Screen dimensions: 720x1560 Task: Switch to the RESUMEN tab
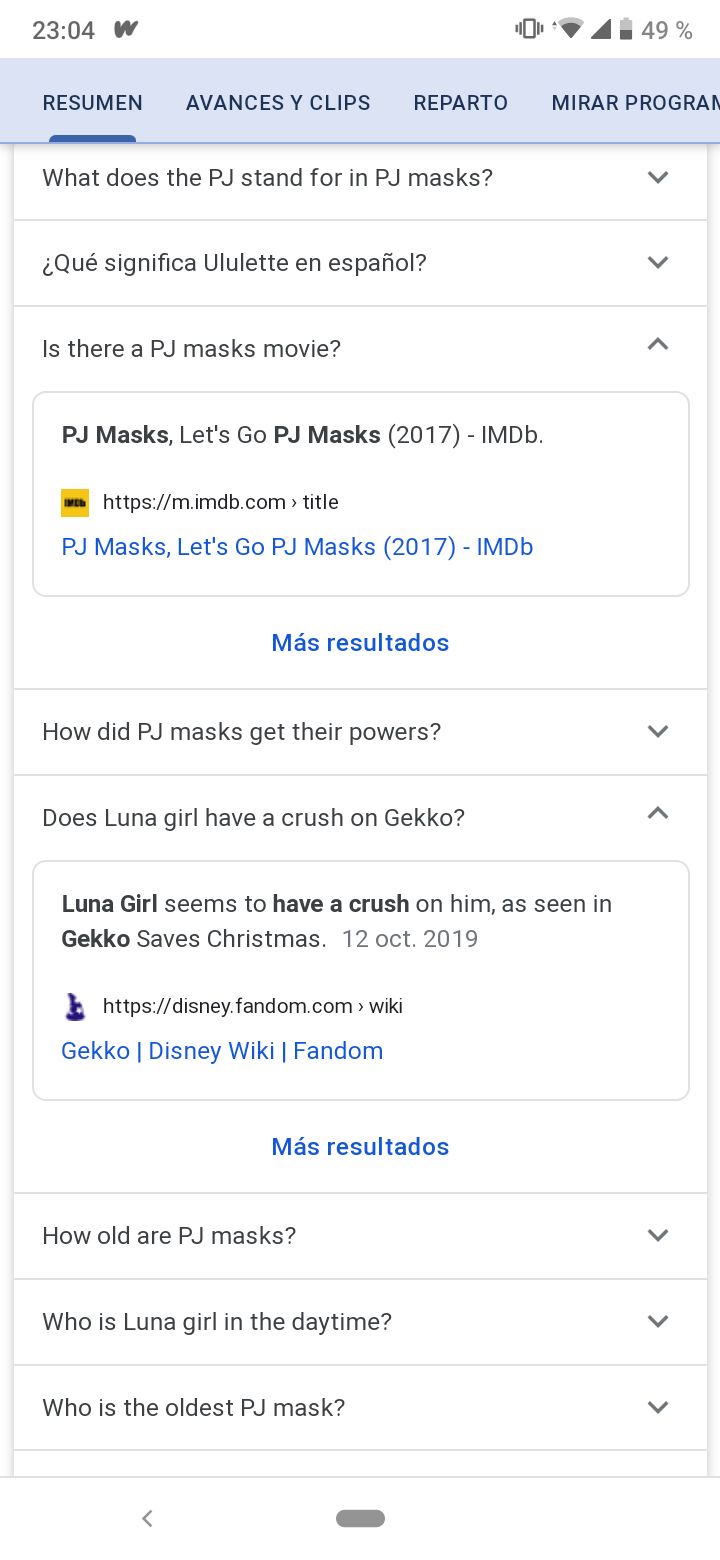[92, 103]
